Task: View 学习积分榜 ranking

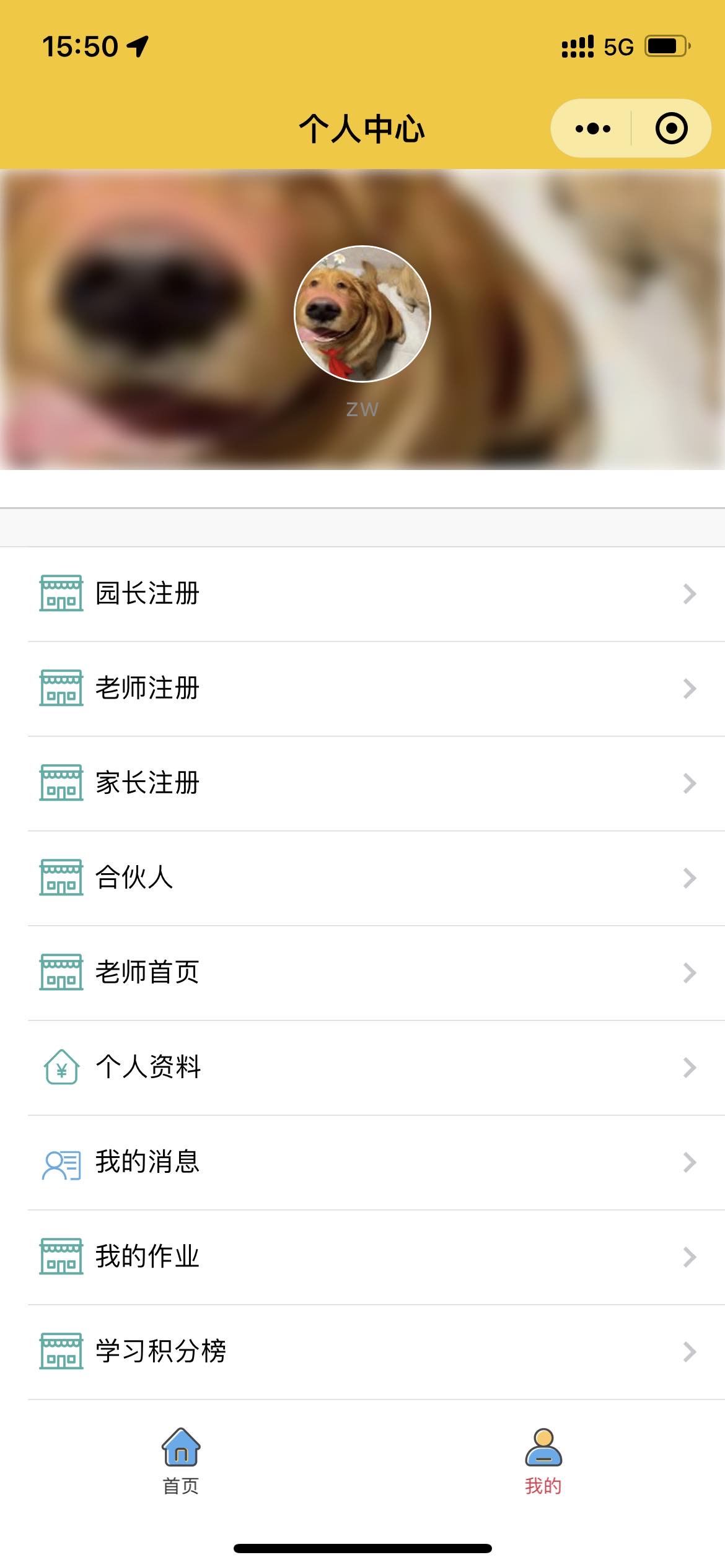Action: 362,1352
